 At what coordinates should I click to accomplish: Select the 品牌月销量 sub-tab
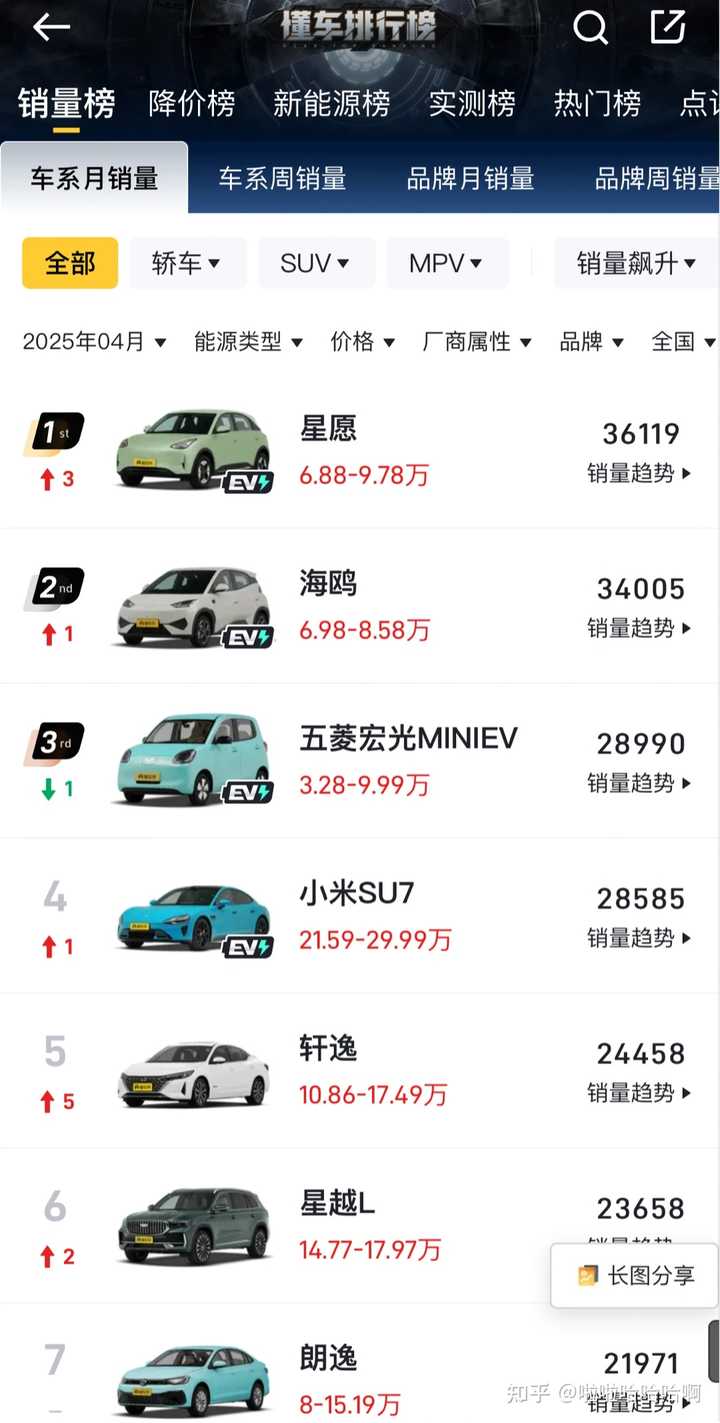470,179
